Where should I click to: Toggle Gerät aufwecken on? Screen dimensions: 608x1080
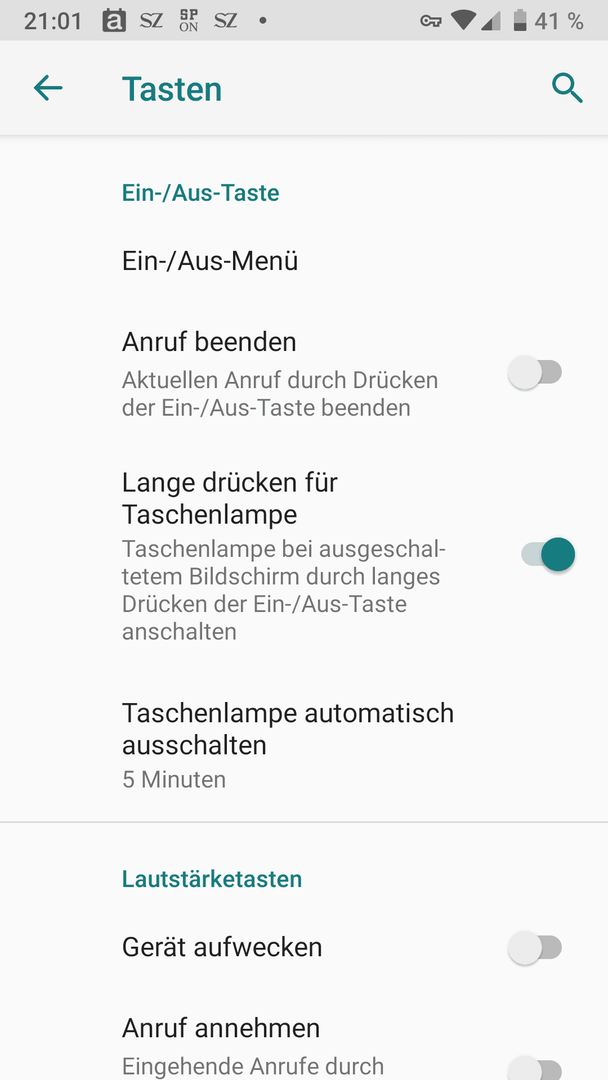pos(535,948)
